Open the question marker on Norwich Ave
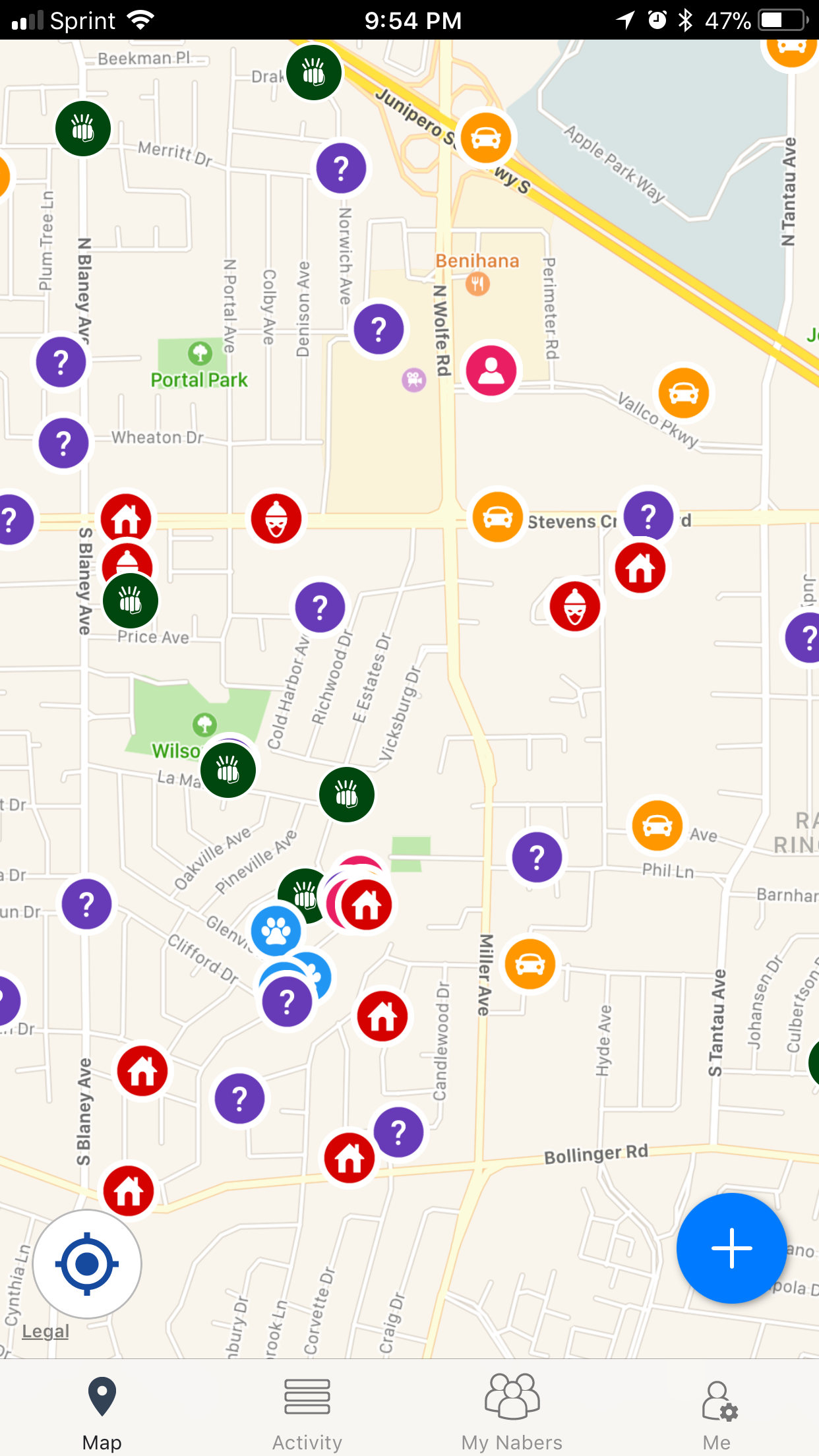The width and height of the screenshot is (819, 1456). click(341, 168)
